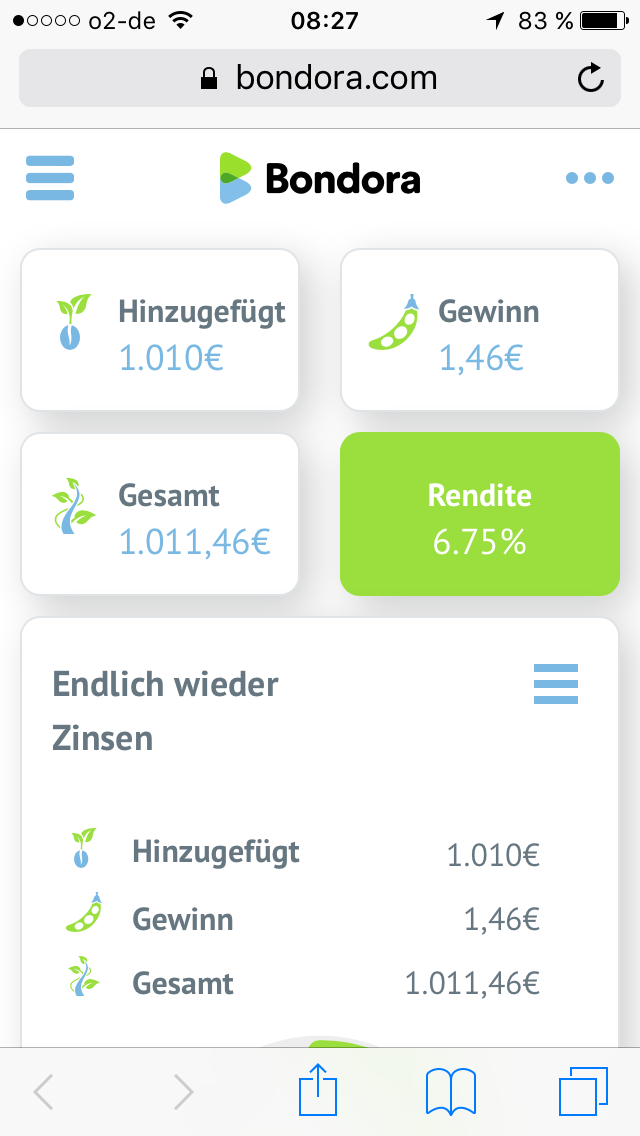Viewport: 640px width, 1136px height.
Task: Open the Endlich wieder Zinsen section menu
Action: (x=556, y=685)
